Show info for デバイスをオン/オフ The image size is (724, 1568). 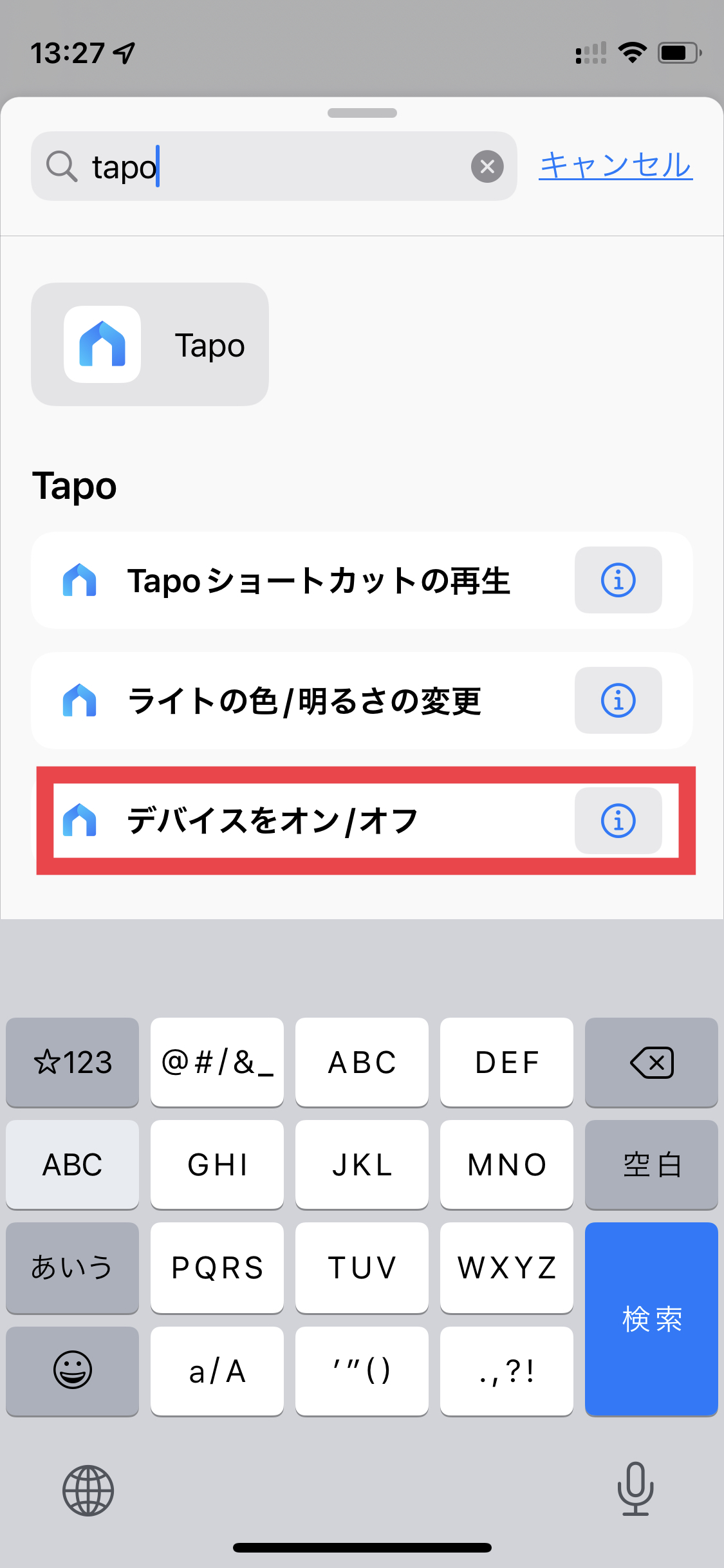(618, 821)
